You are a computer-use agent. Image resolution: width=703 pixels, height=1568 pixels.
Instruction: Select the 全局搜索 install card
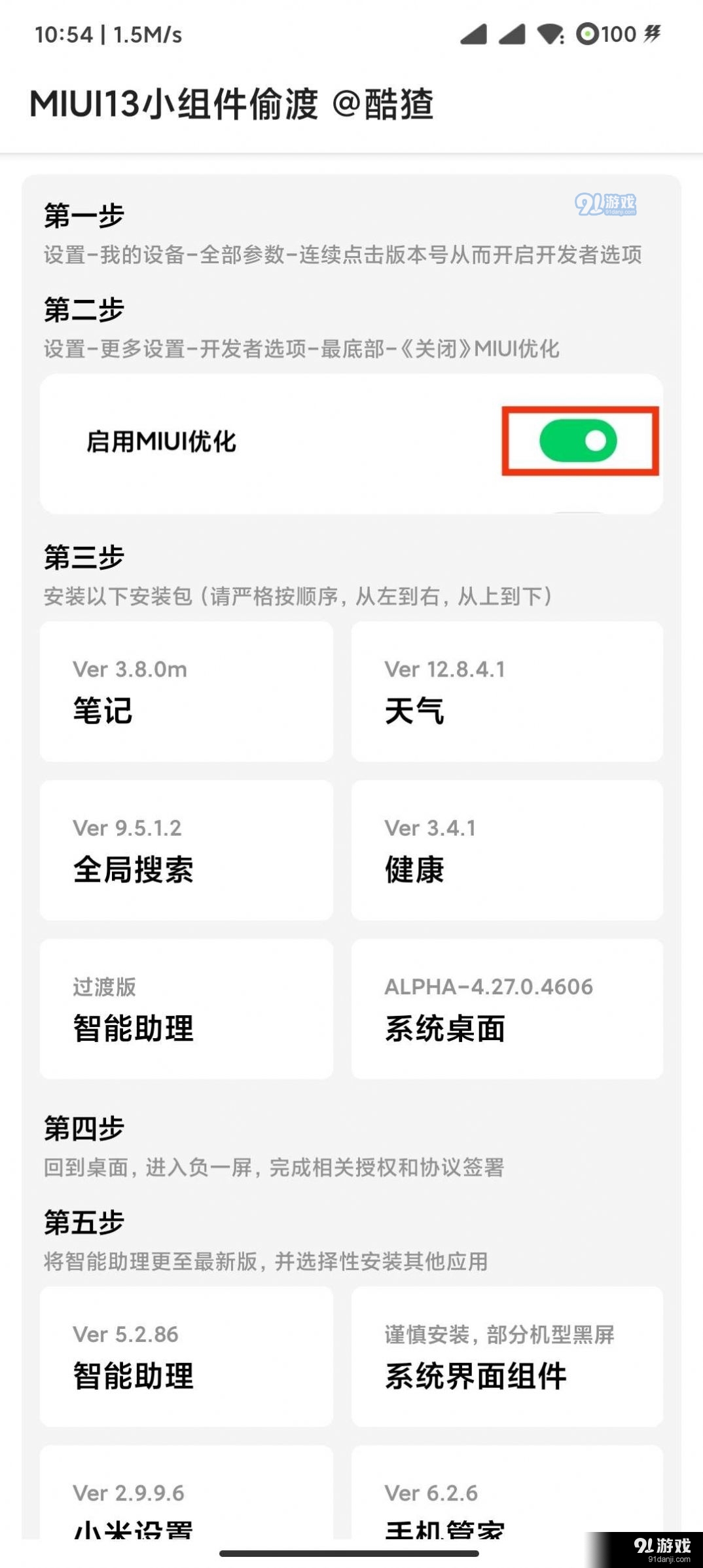[187, 849]
